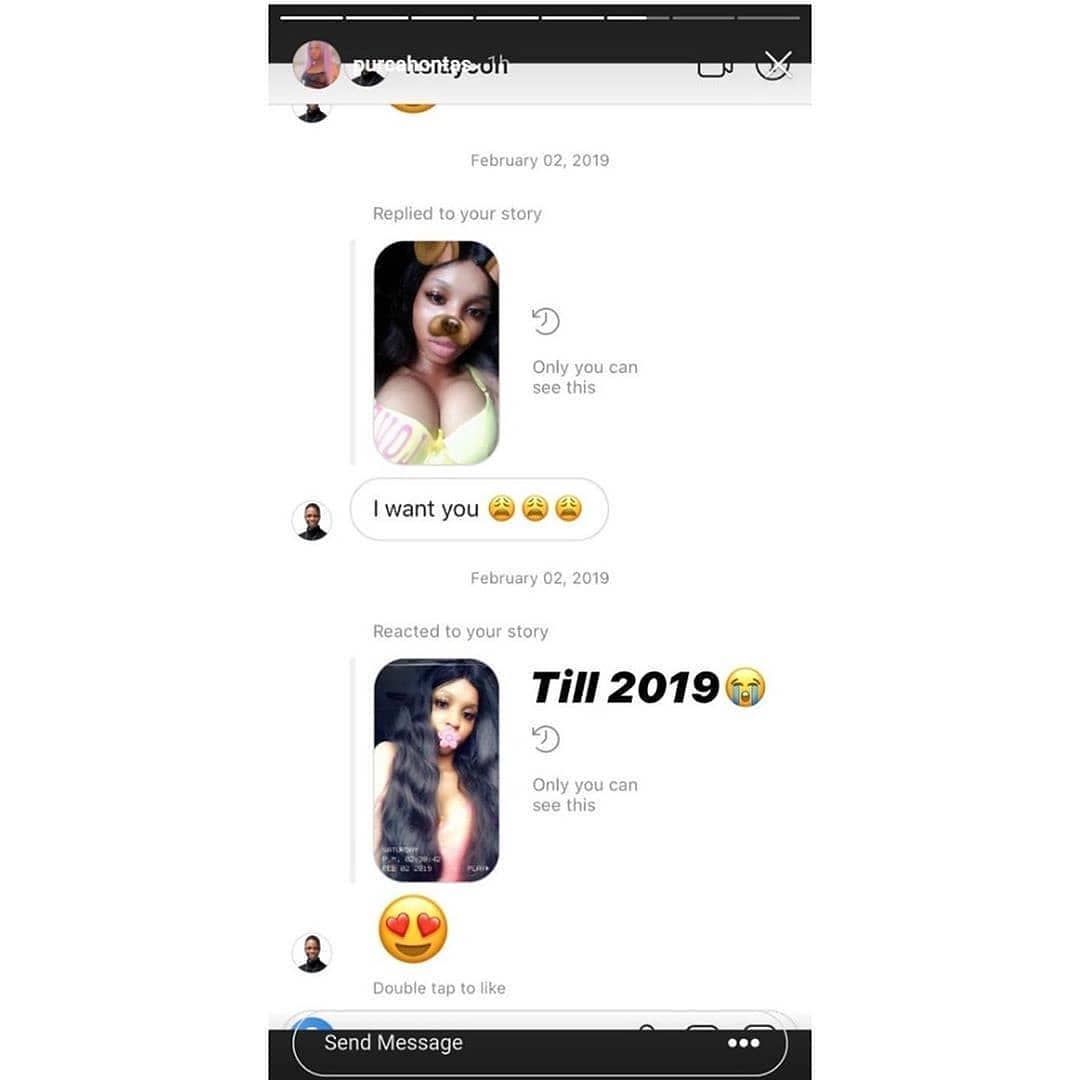Viewport: 1080px width, 1080px height.
Task: Open the three-dot more options menu
Action: [x=744, y=1043]
